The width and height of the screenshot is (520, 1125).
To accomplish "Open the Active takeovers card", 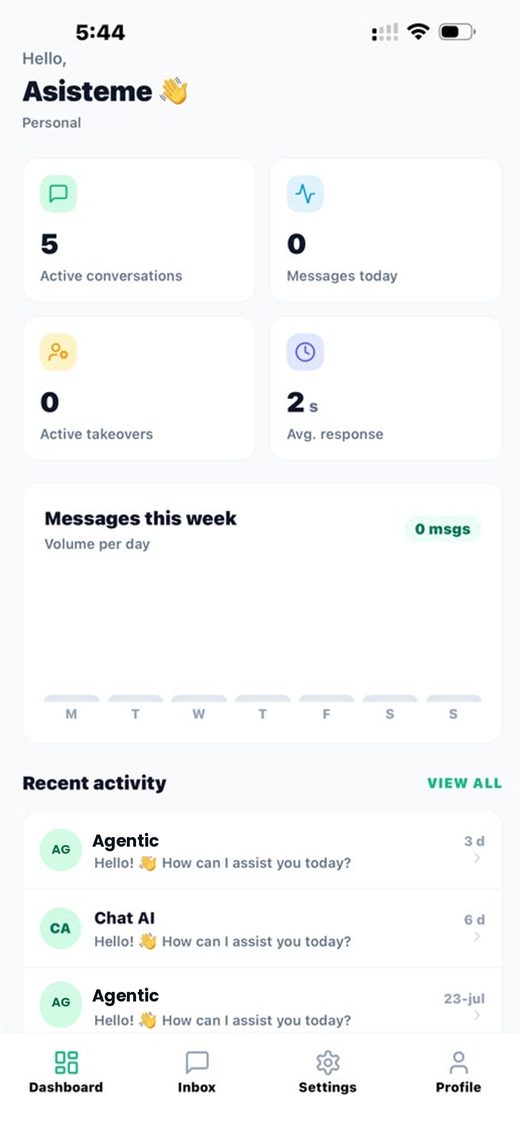I will click(139, 388).
